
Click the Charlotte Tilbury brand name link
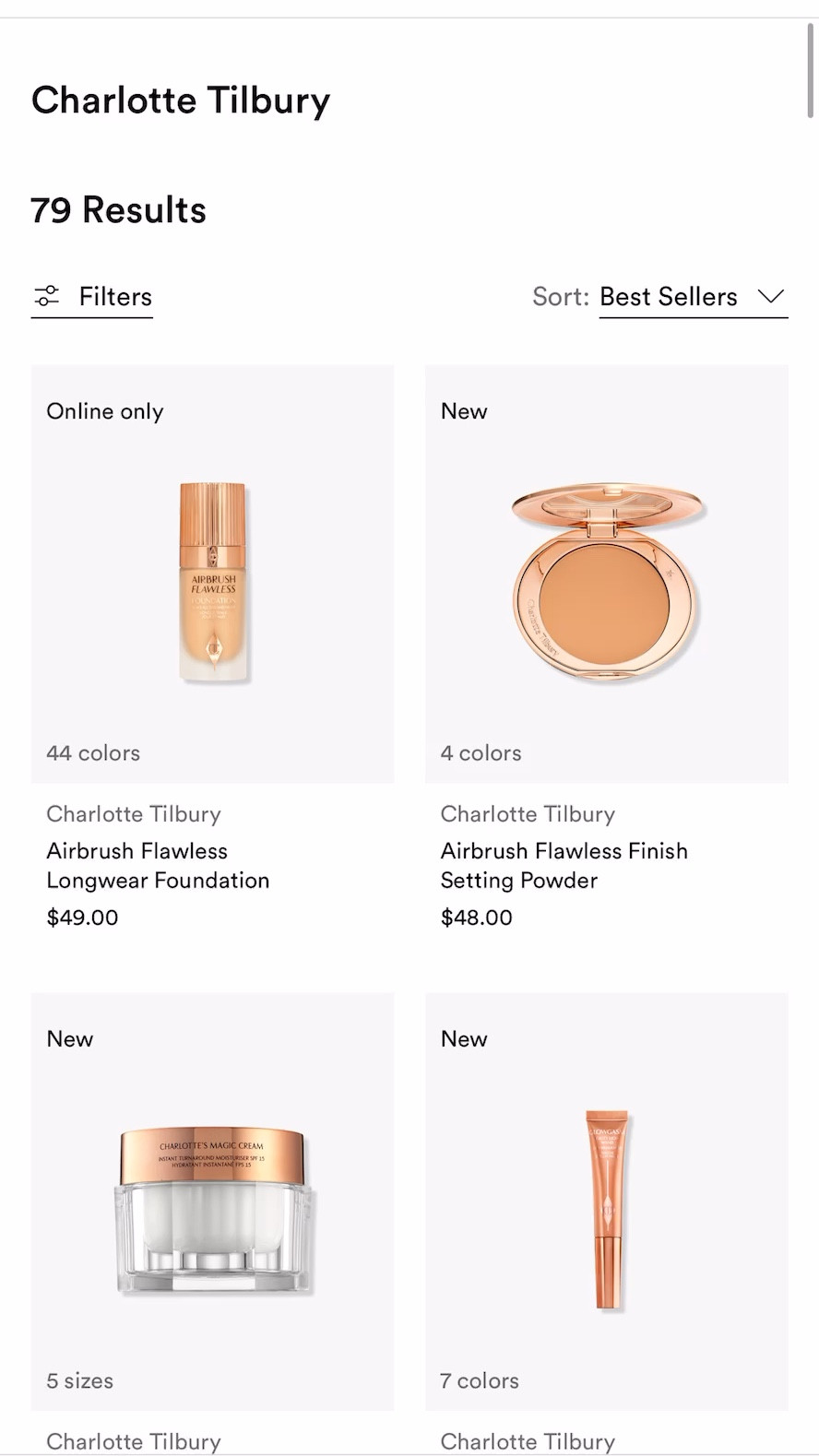133,813
